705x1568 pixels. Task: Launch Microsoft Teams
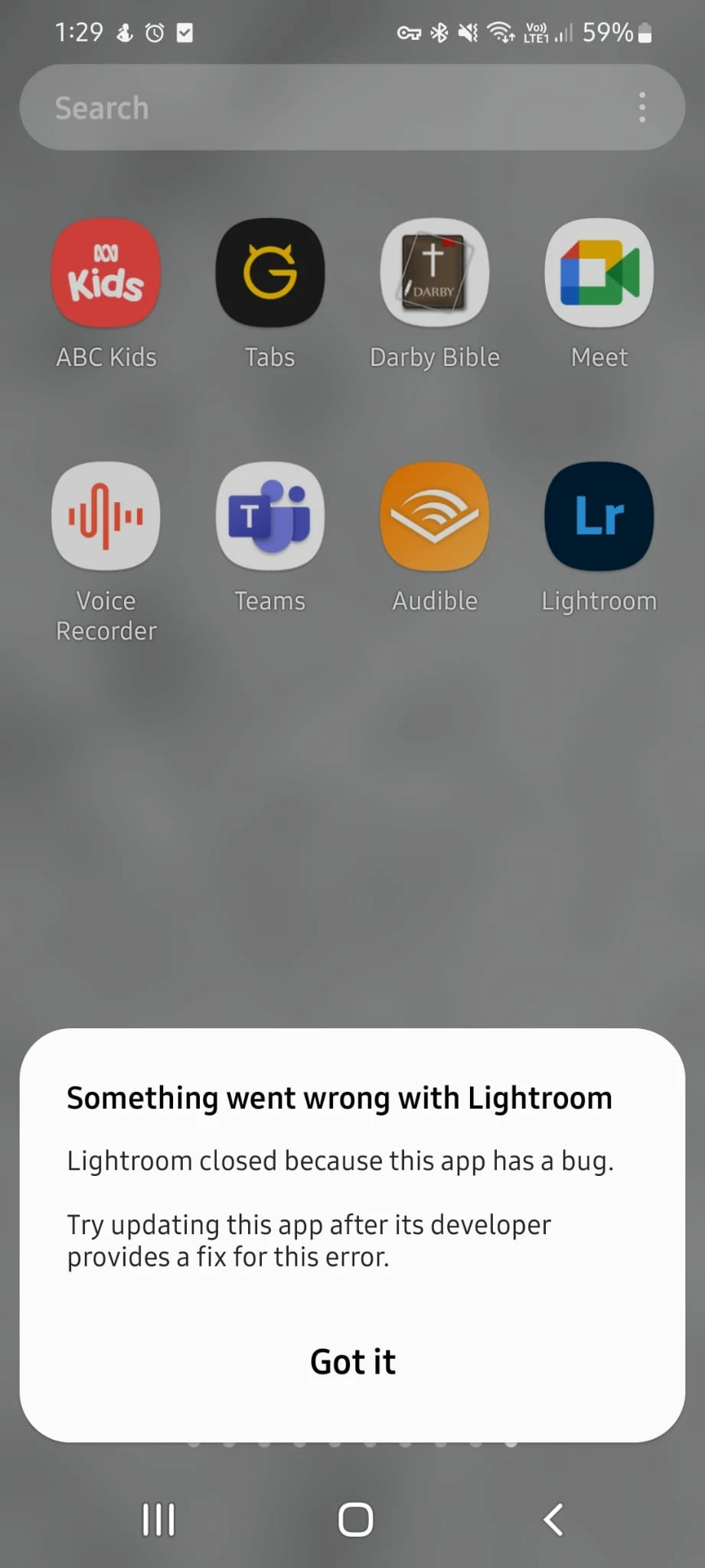coord(270,517)
